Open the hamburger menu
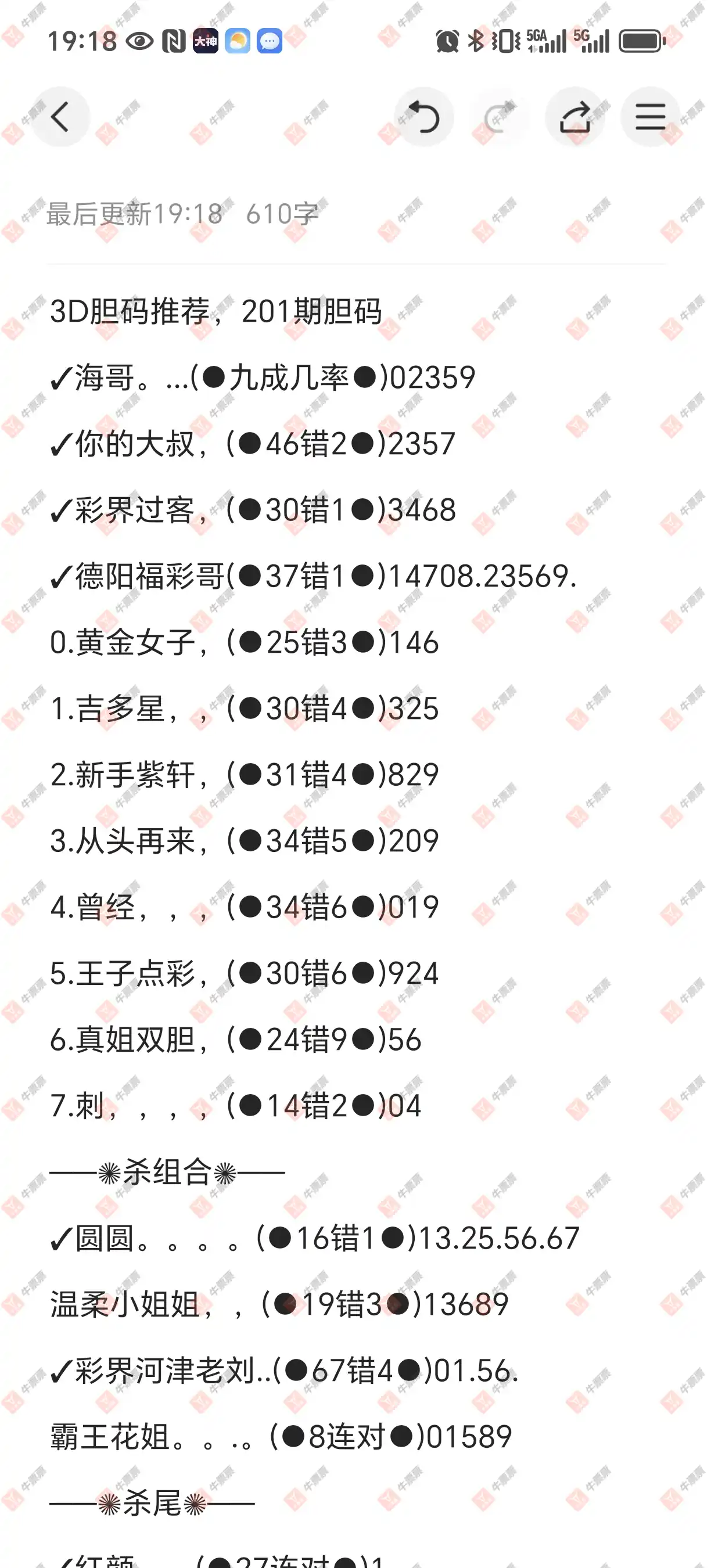This screenshot has width=711, height=1568. click(650, 117)
